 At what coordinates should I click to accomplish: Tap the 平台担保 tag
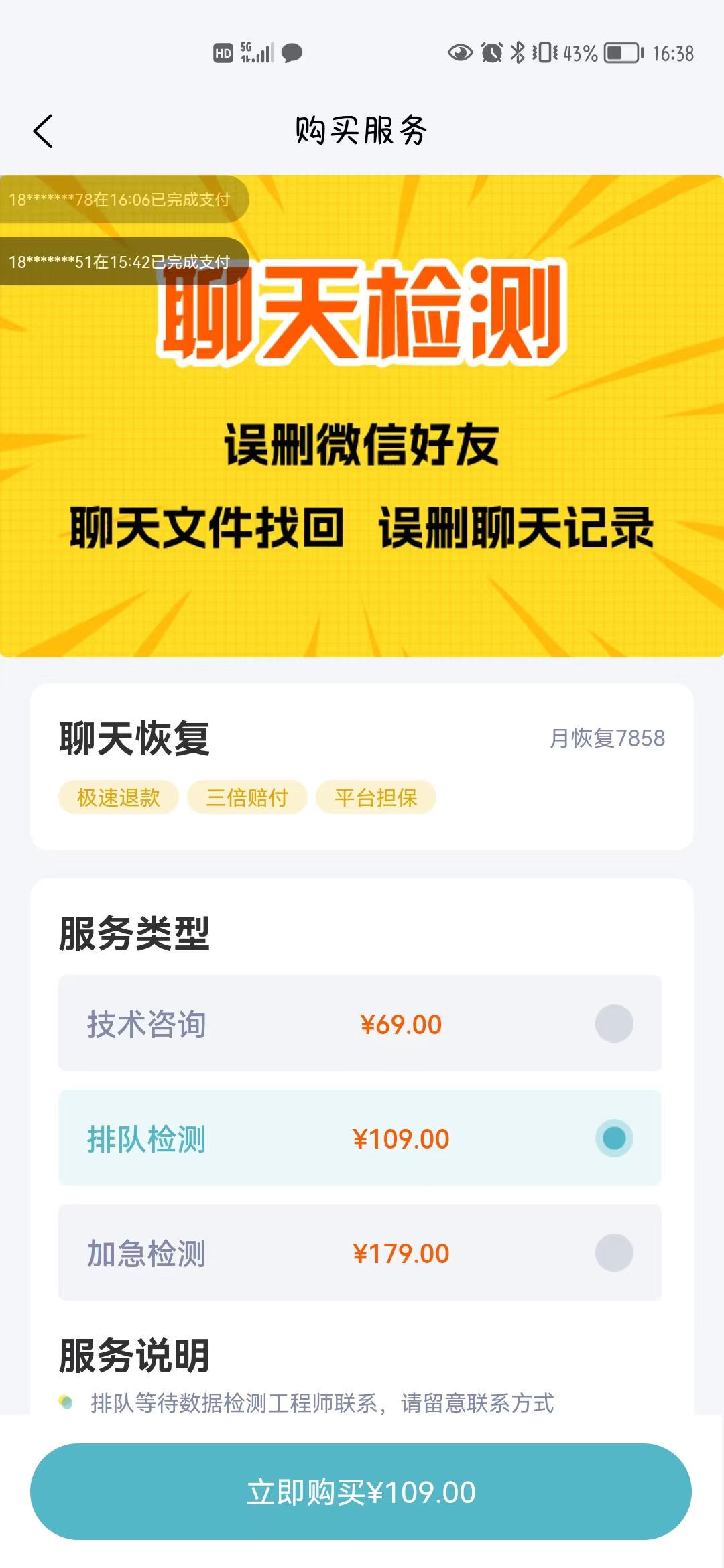[375, 797]
